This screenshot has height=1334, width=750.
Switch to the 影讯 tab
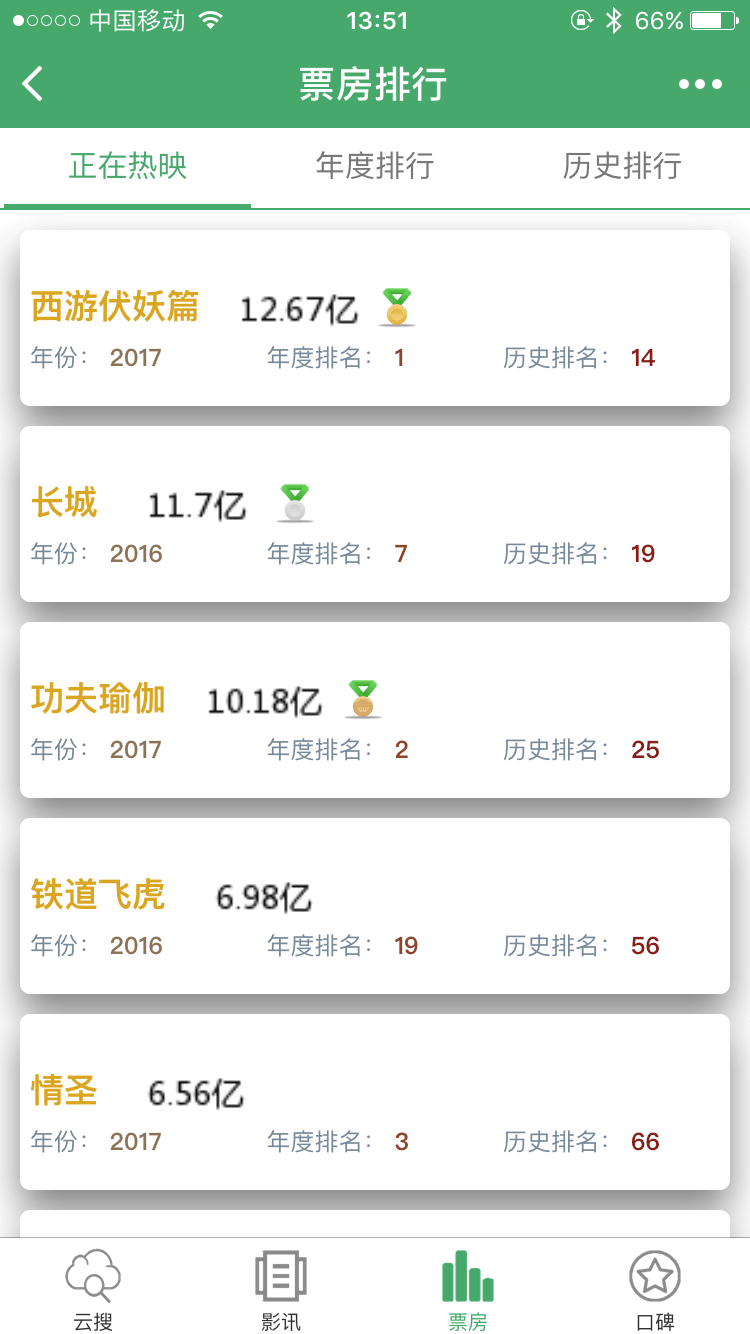pos(281,1289)
